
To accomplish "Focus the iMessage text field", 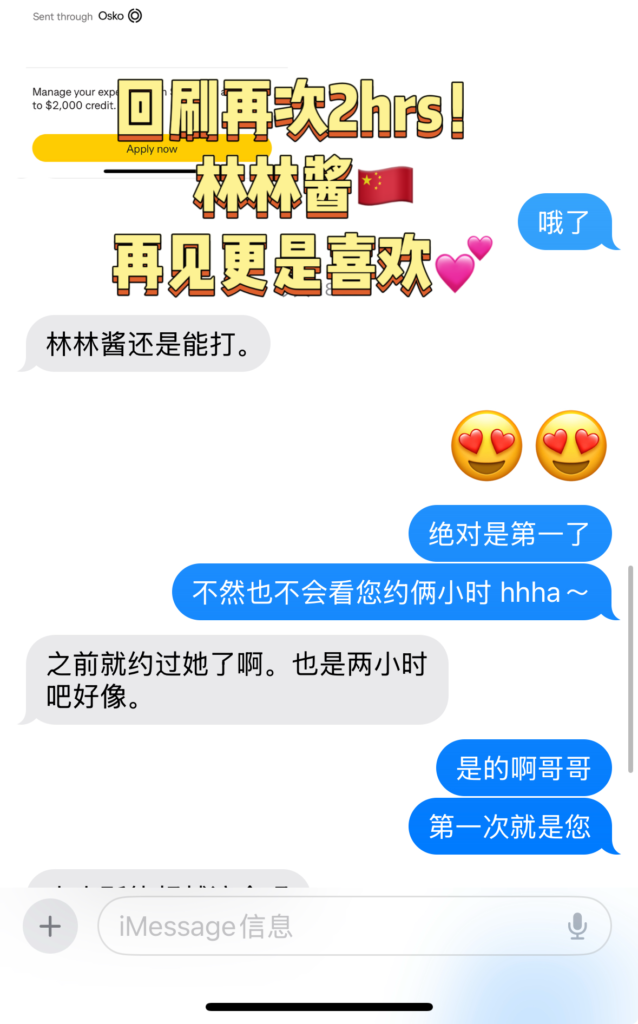I will [330, 926].
